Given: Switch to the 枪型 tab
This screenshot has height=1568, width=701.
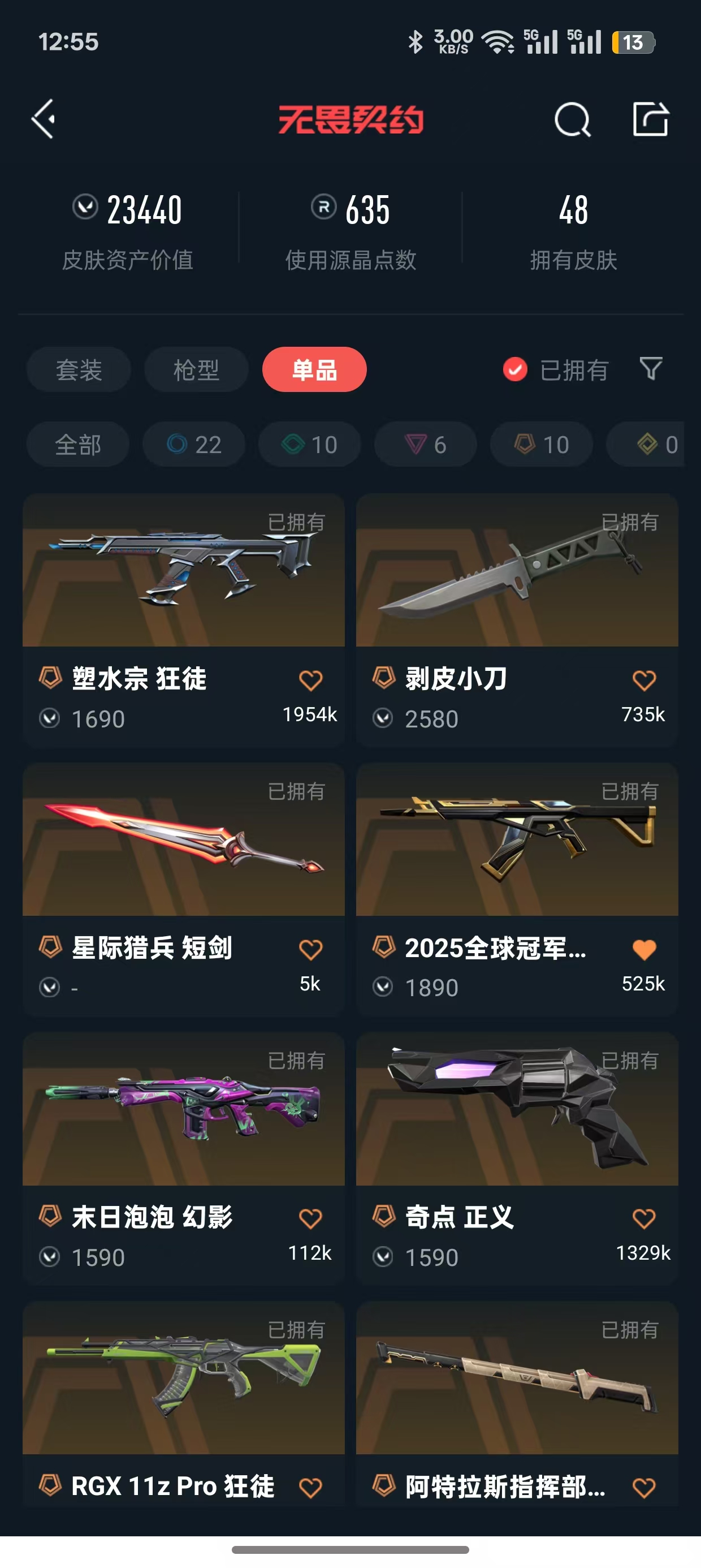Looking at the screenshot, I should 197,369.
